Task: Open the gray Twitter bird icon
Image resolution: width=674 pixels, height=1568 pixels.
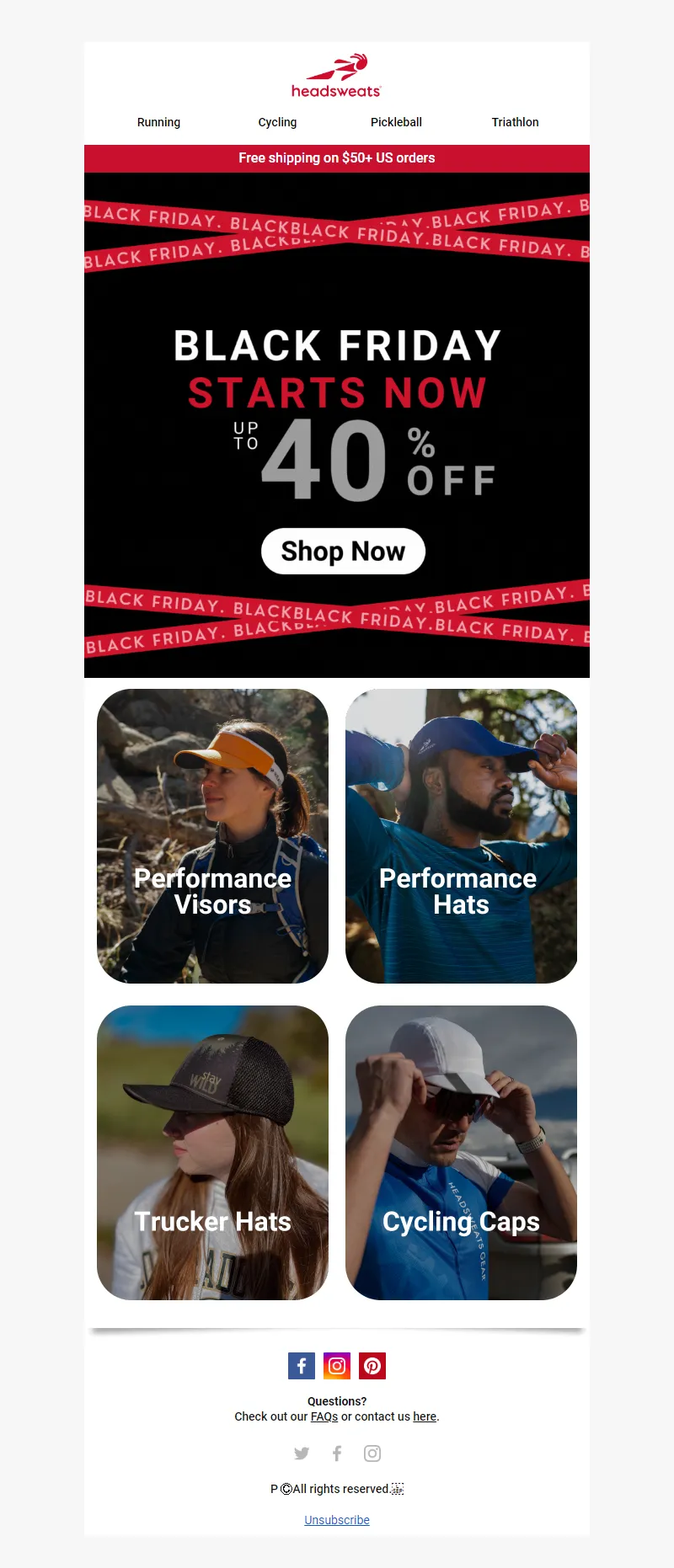Action: [302, 1453]
